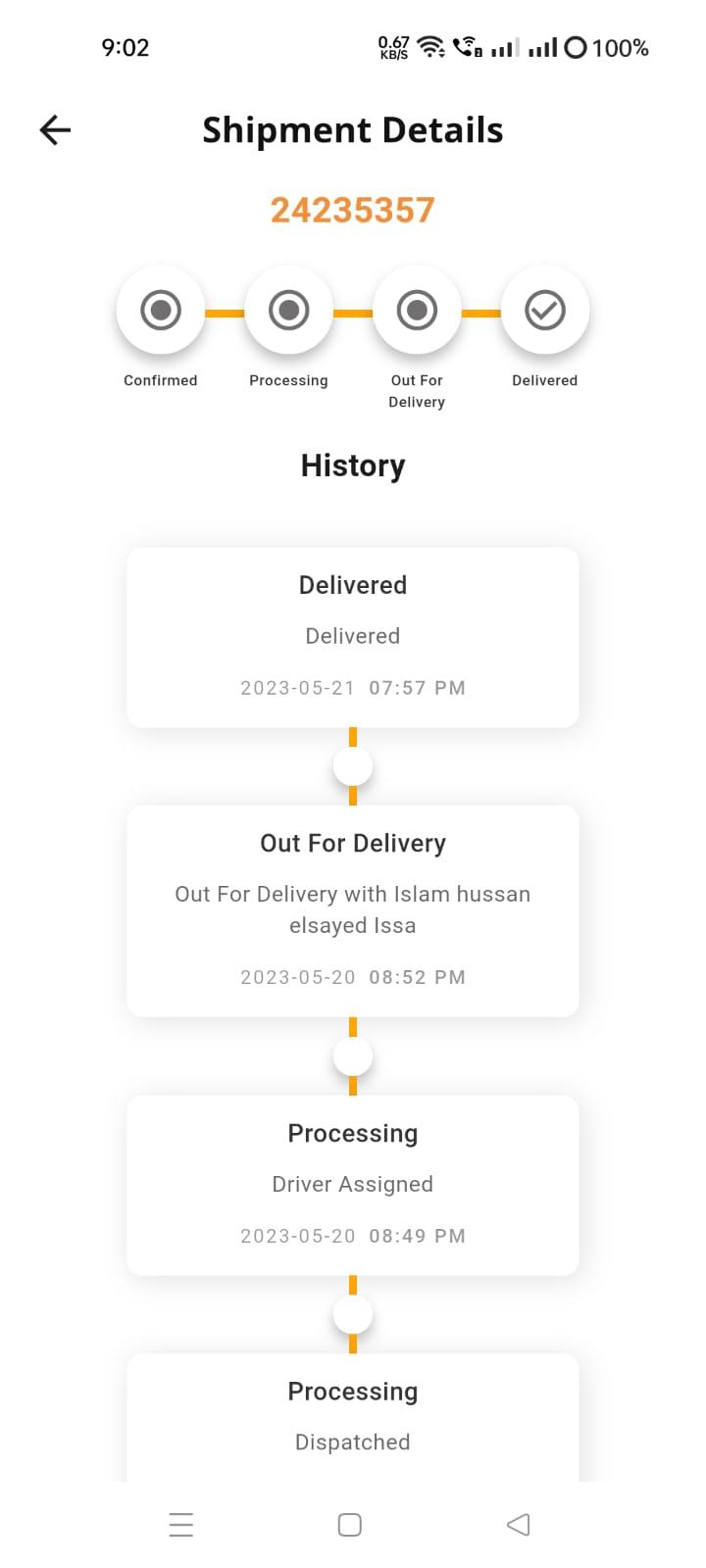Viewport: 706px width, 1568px height.
Task: Open the recent apps menu button
Action: [181, 1524]
